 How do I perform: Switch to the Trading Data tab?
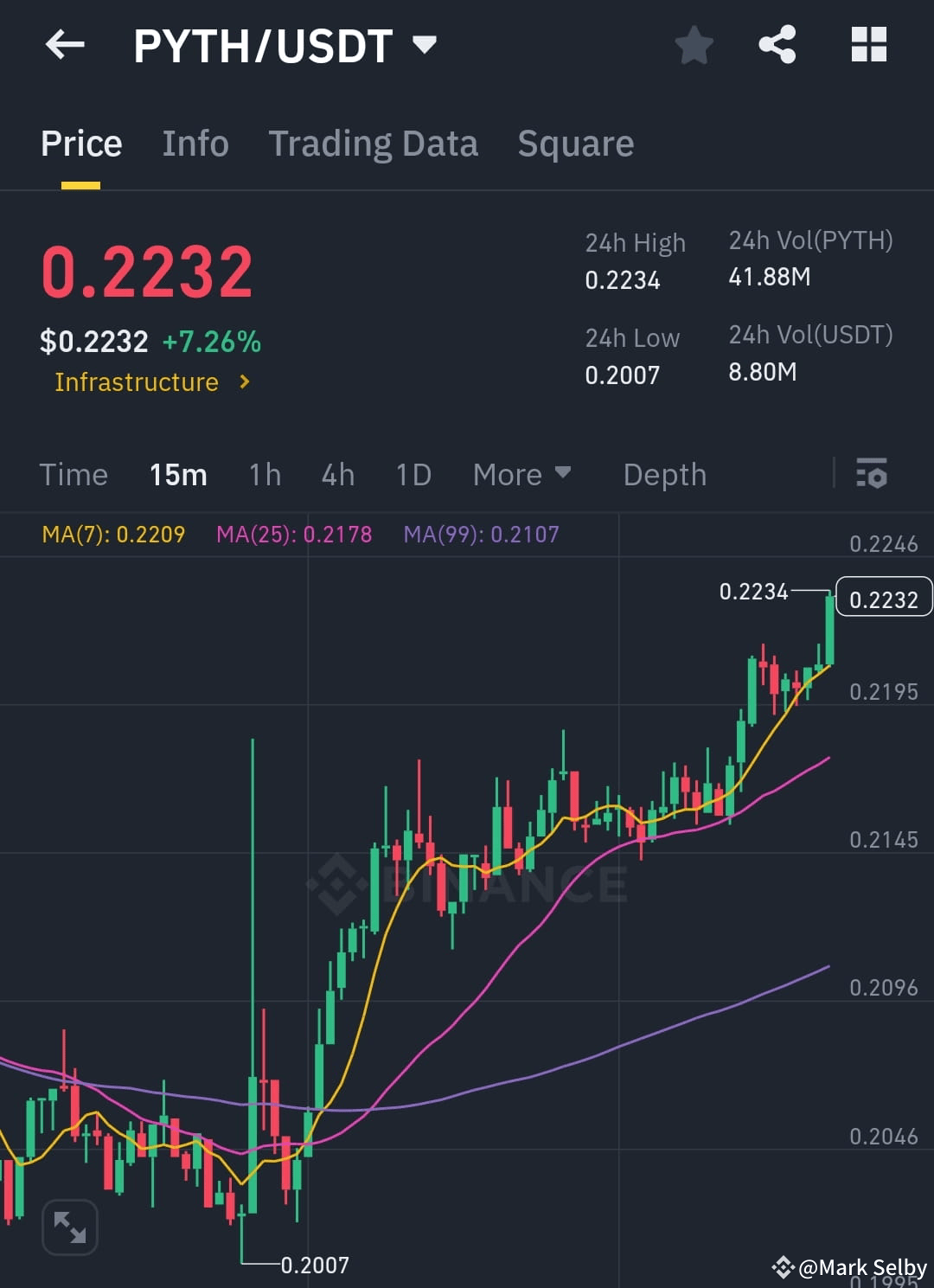(374, 143)
